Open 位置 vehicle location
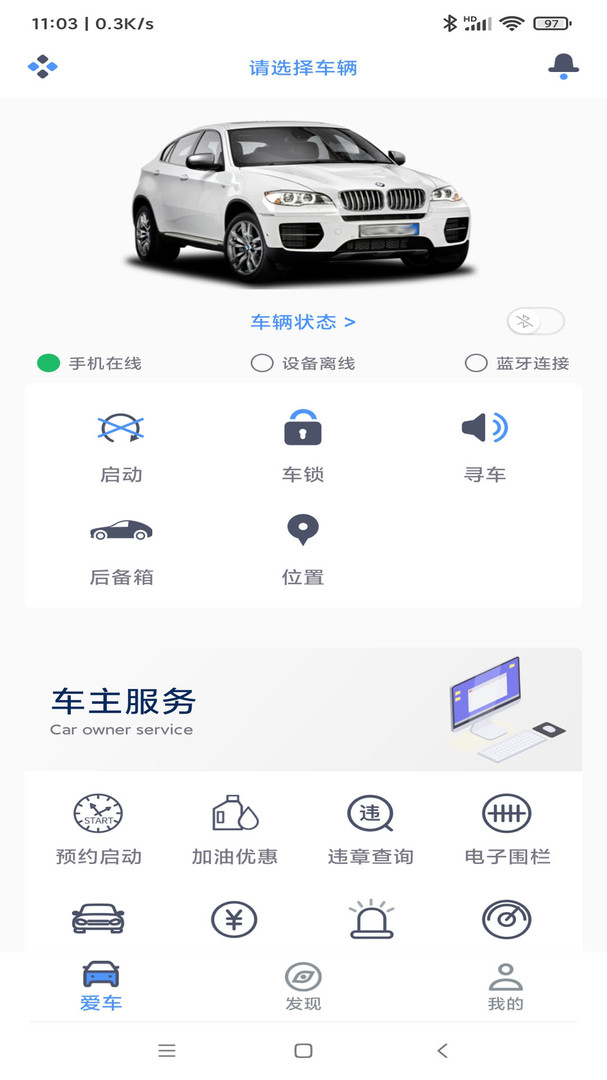The image size is (607, 1080). (x=303, y=548)
